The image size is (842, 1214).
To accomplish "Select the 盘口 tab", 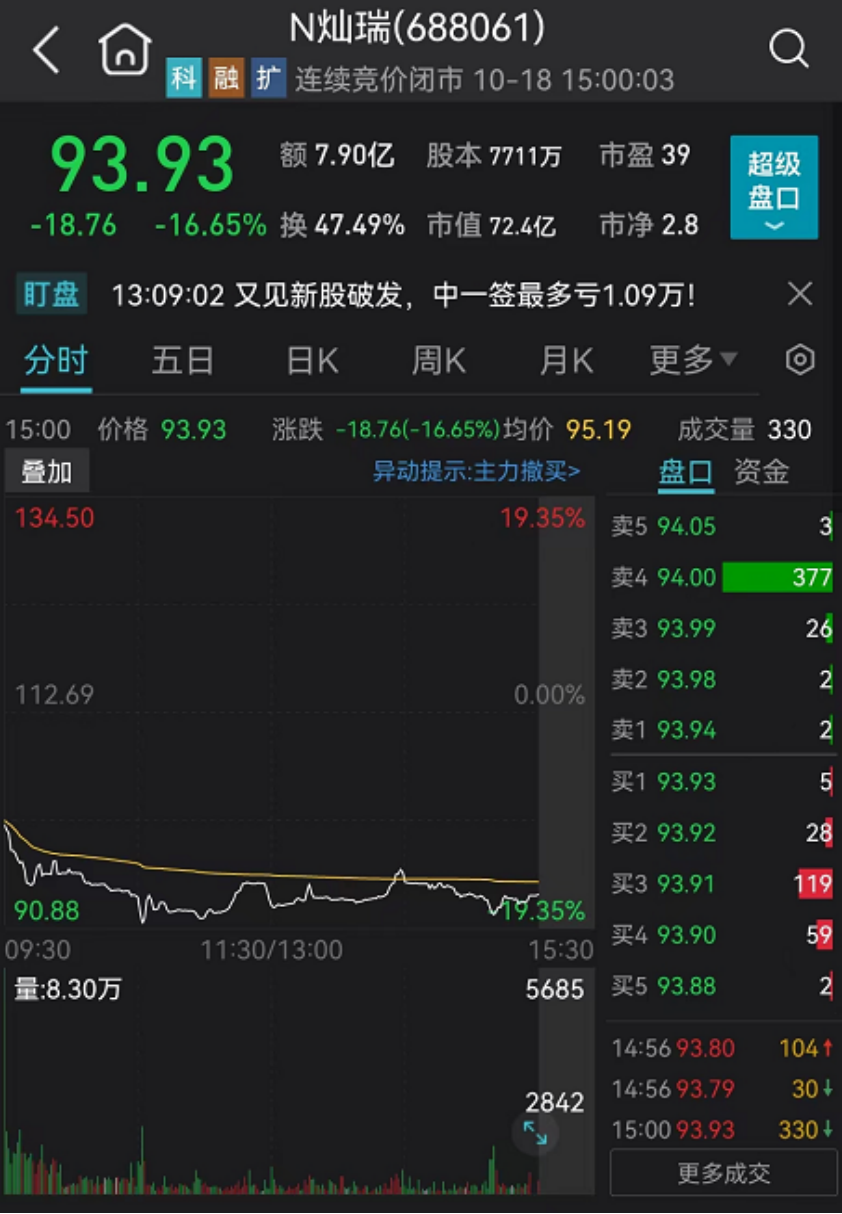I will [686, 472].
